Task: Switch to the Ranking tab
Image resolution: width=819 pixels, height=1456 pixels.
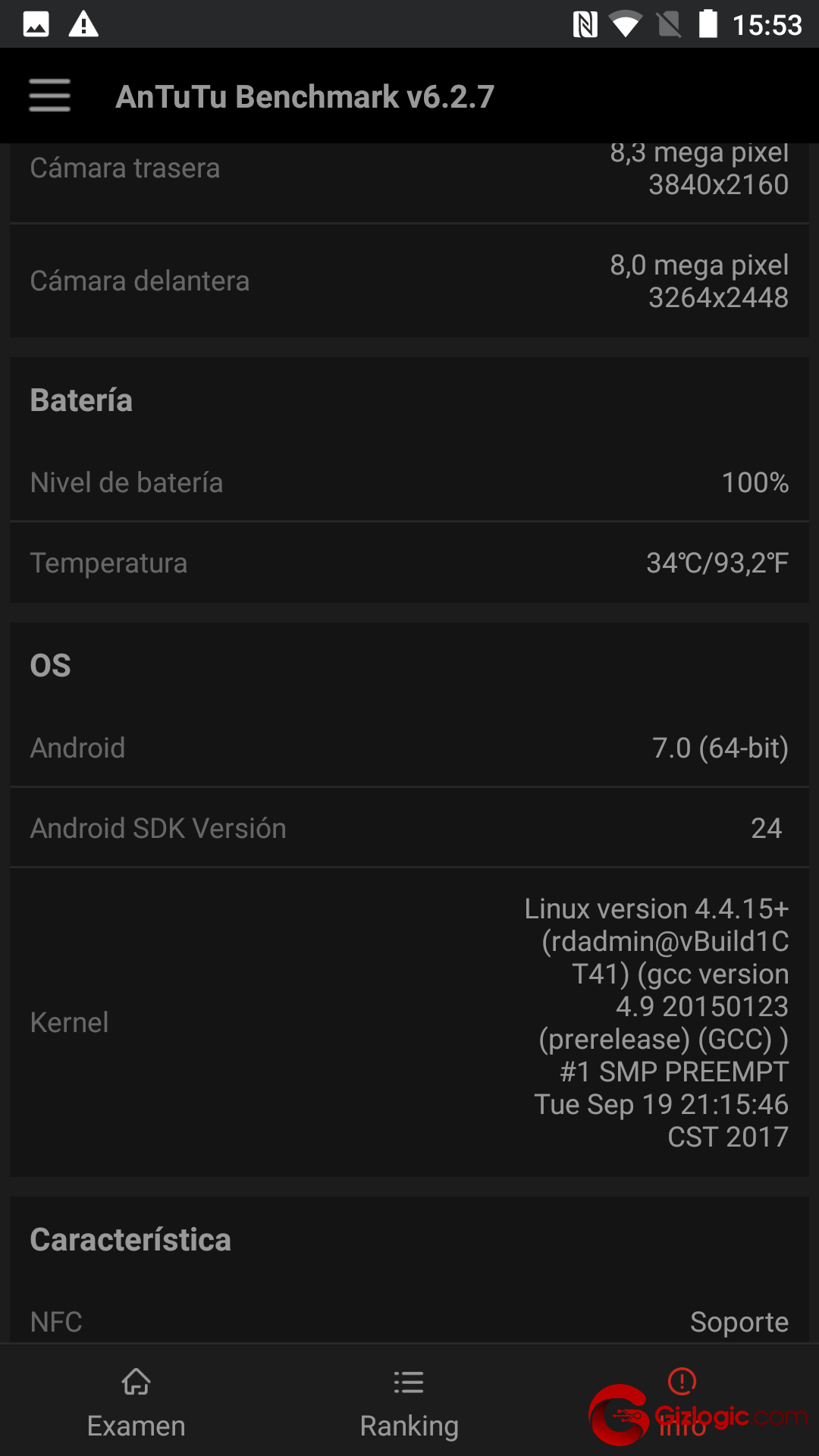Action: pos(409,1402)
